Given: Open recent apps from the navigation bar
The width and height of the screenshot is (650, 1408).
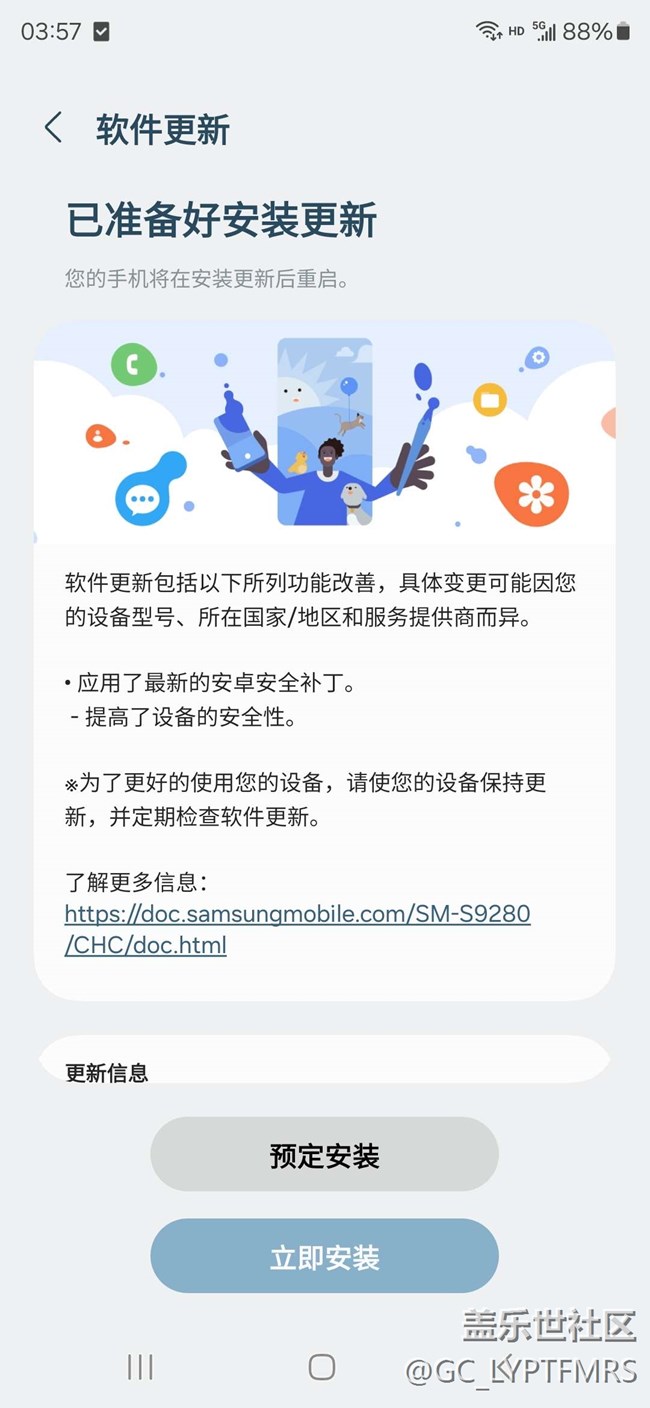Looking at the screenshot, I should [140, 1367].
